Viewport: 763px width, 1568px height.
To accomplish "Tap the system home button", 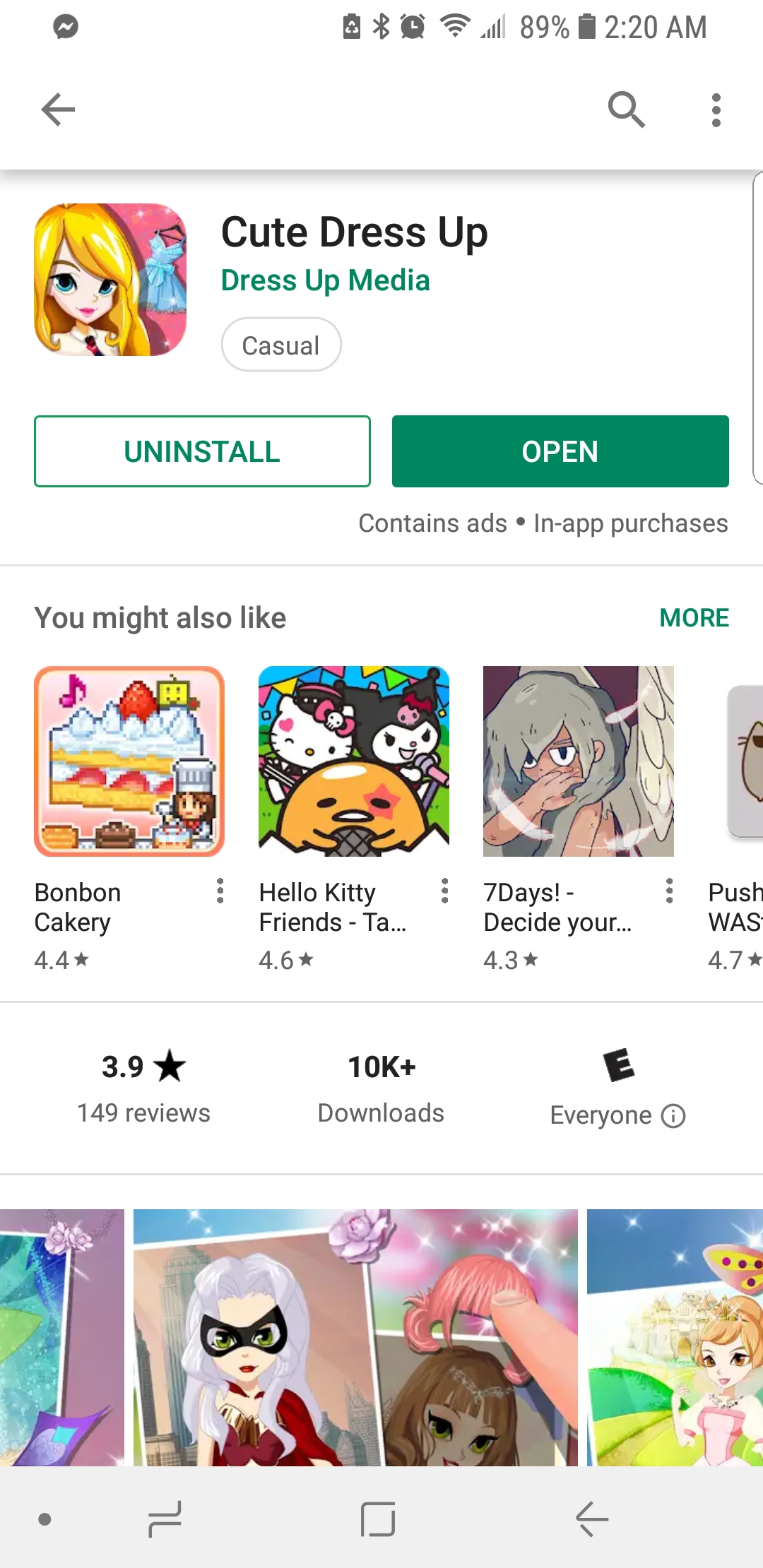I will tap(378, 1519).
